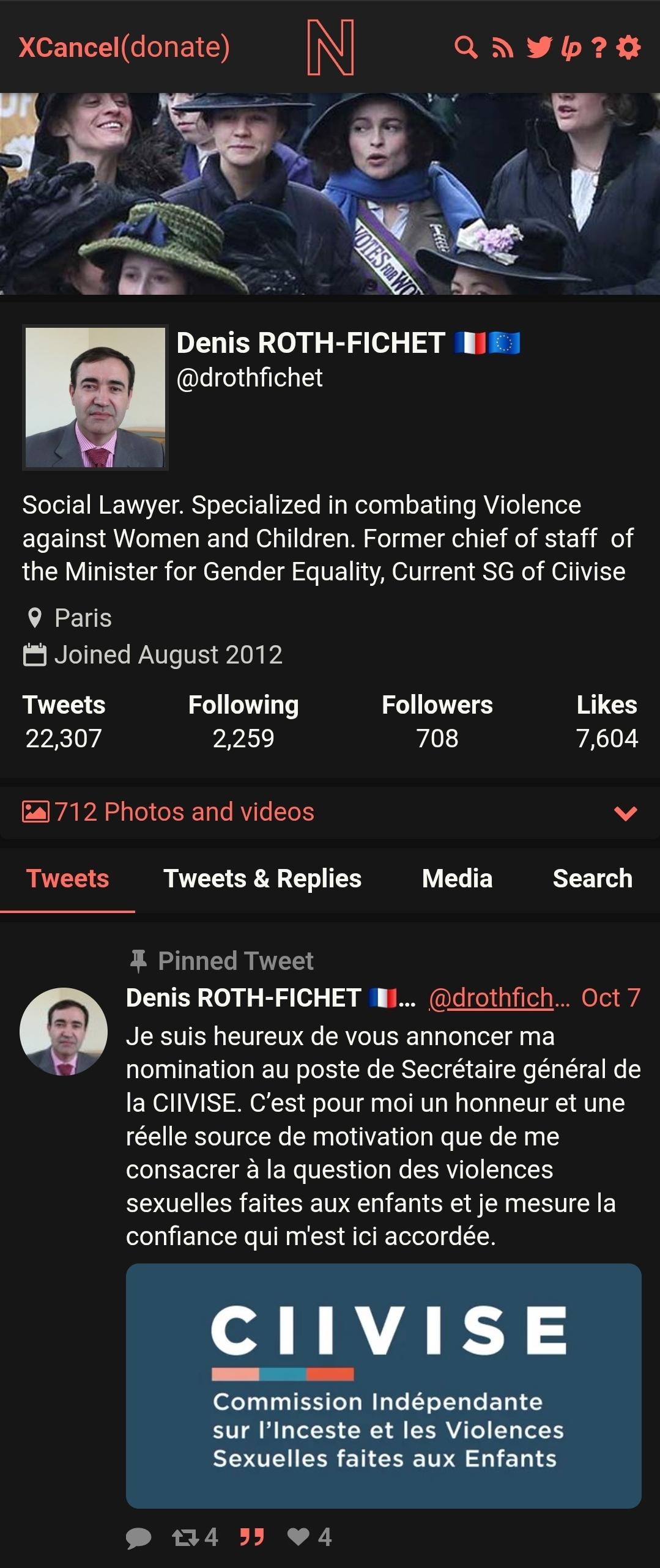
Task: Open 712 Photos and videos
Action: pos(184,812)
